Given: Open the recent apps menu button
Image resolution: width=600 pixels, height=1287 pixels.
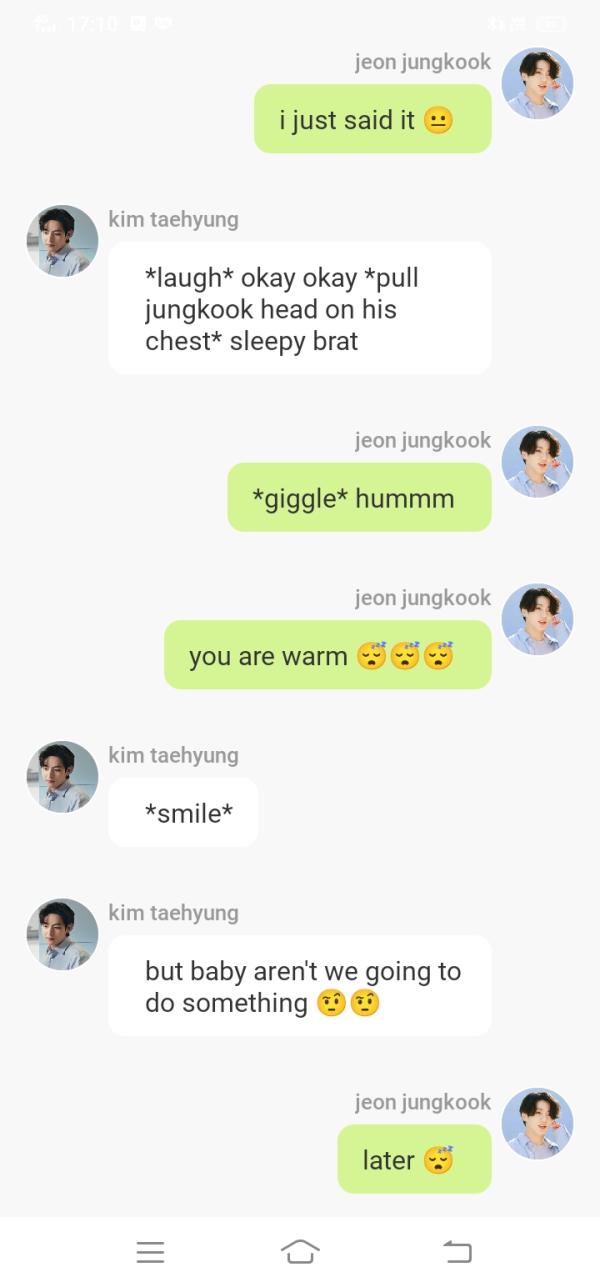Looking at the screenshot, I should [150, 1251].
